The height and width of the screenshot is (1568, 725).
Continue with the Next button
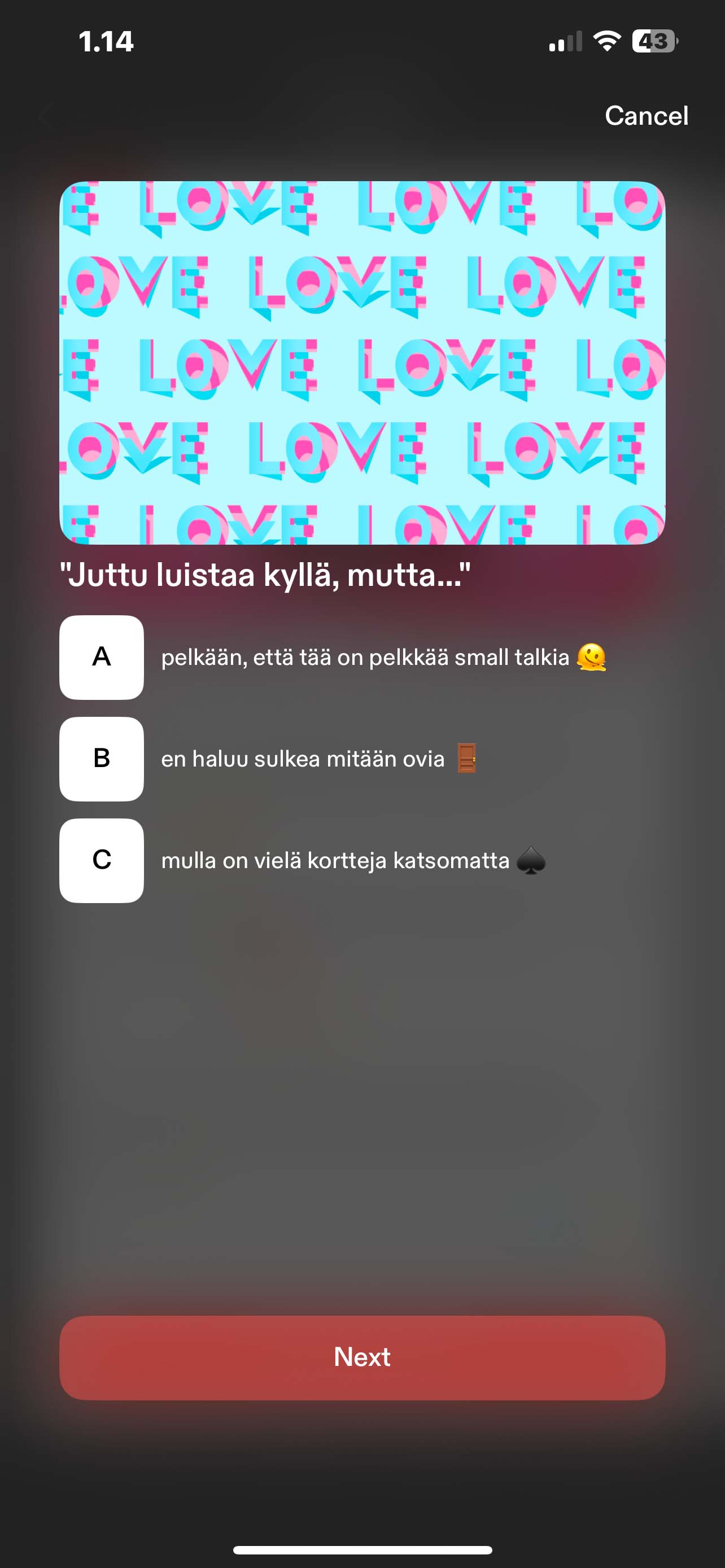(362, 1357)
